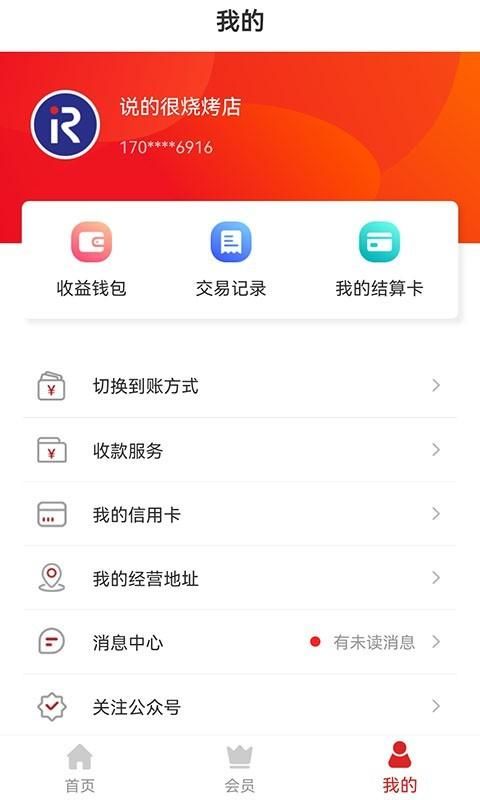This screenshot has width=480, height=800.
Task: Open 切换到账方式 row
Action: (x=240, y=386)
